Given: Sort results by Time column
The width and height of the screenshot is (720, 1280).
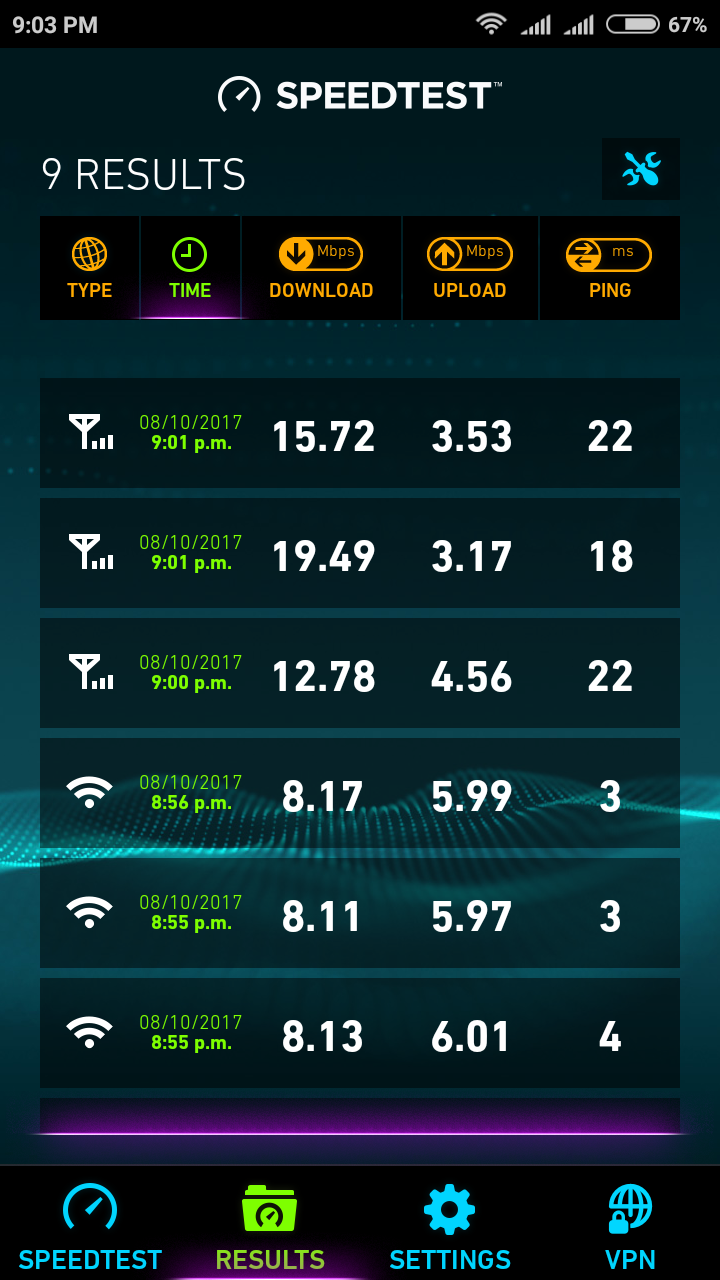Looking at the screenshot, I should [190, 268].
